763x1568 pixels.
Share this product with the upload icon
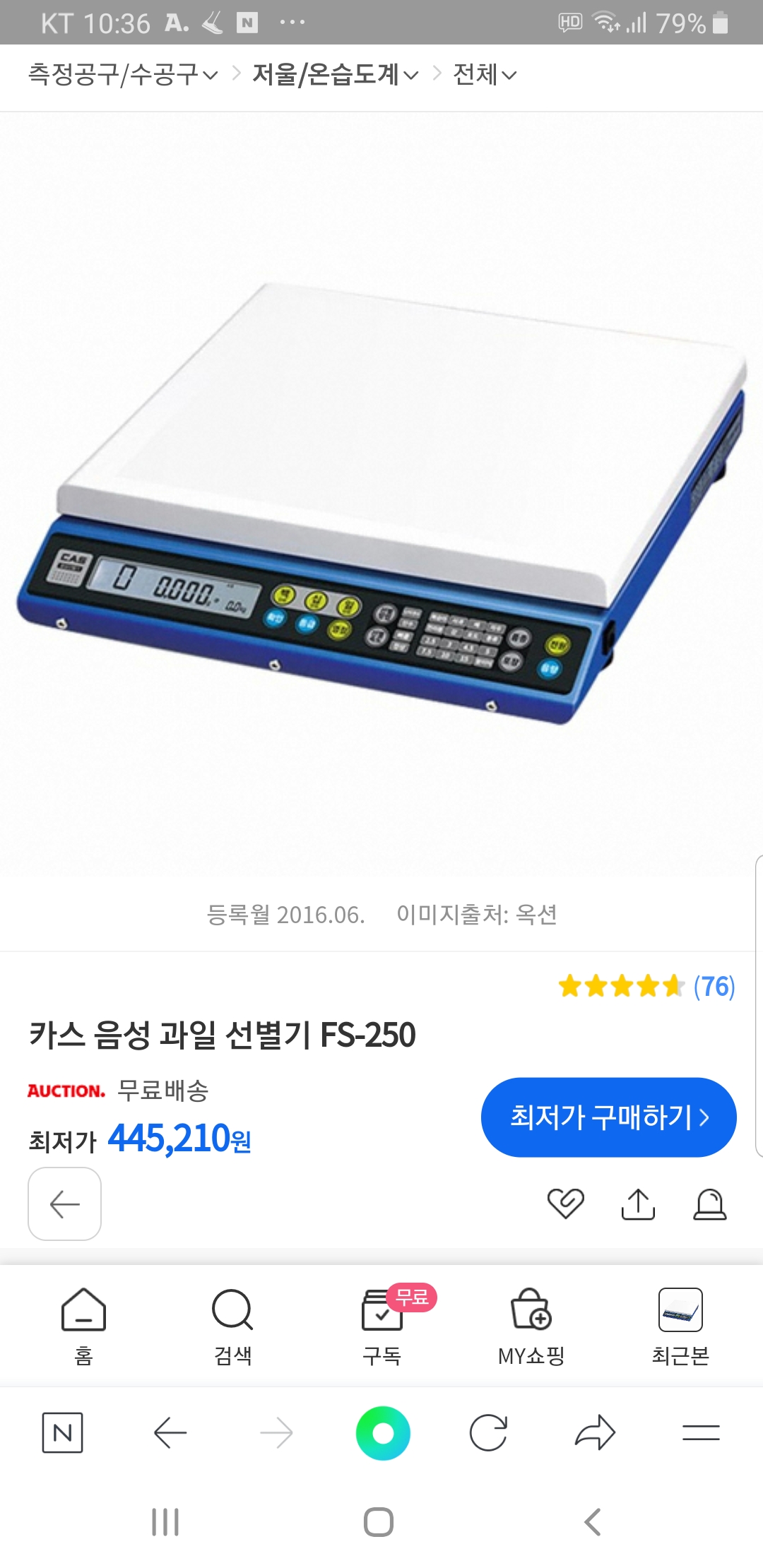(x=638, y=1204)
